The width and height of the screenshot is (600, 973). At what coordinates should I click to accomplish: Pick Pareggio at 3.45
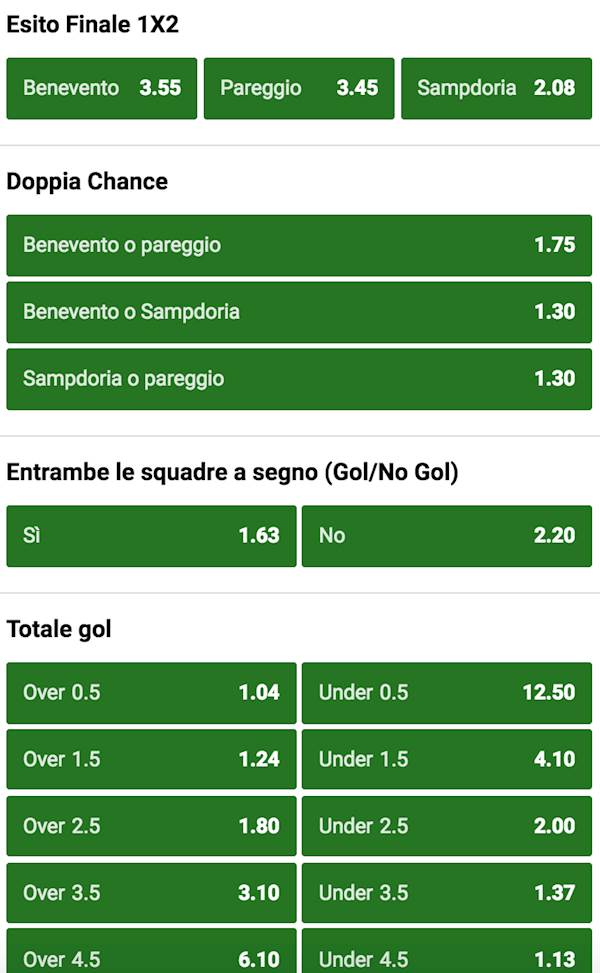click(299, 88)
